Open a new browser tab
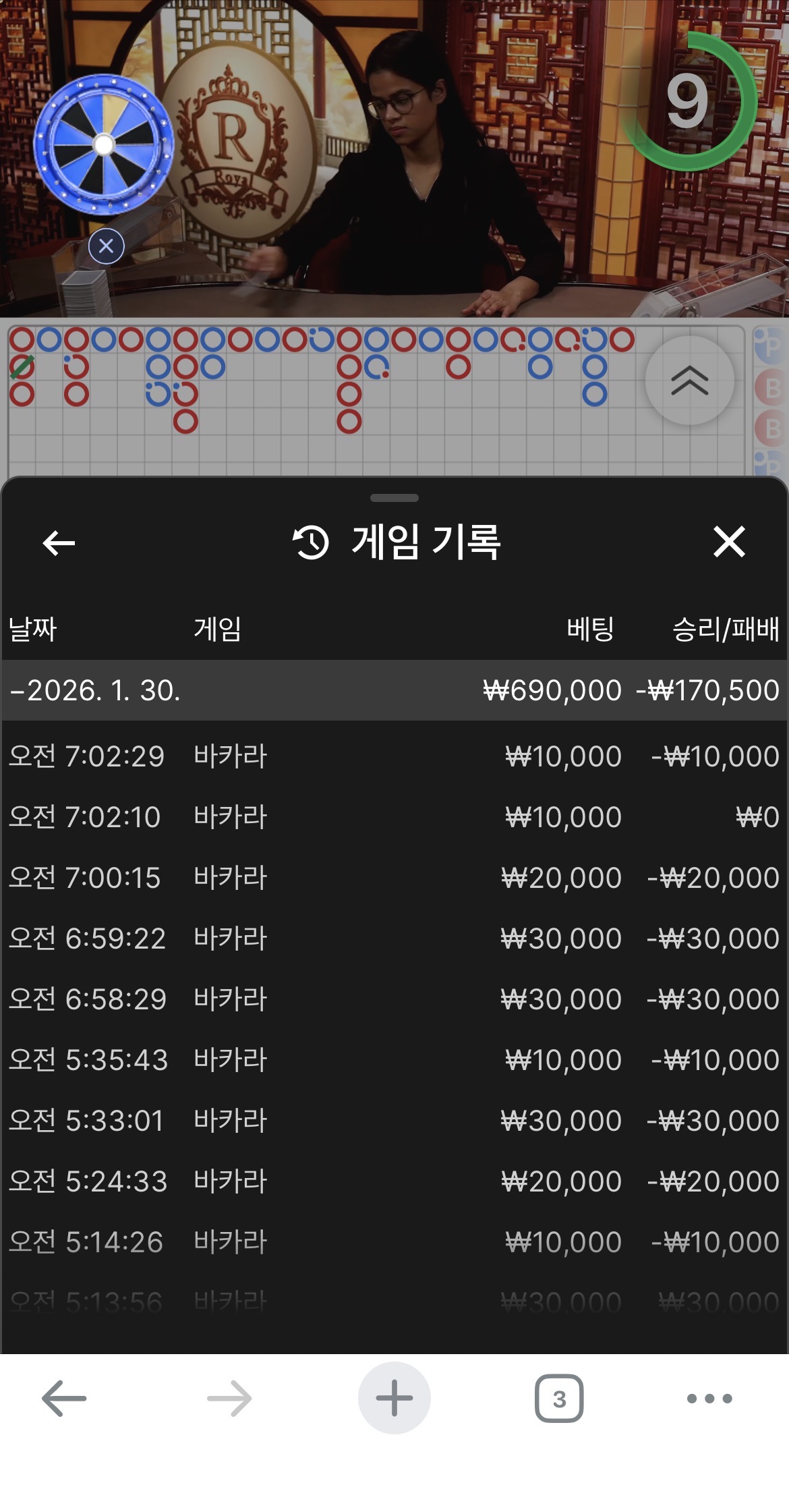789x1512 pixels. [394, 1399]
